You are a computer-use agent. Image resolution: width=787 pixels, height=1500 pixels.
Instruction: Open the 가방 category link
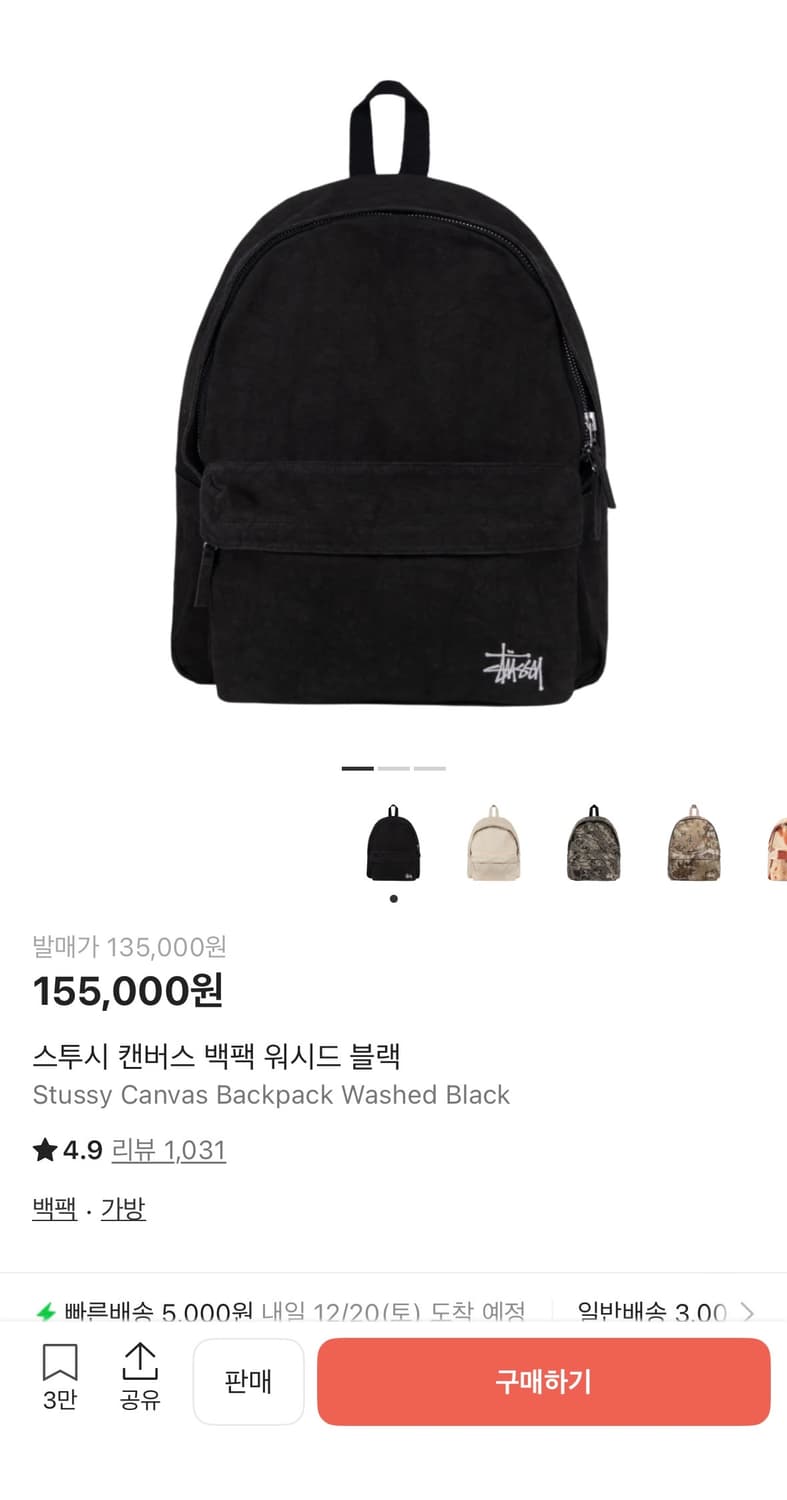[x=122, y=1208]
